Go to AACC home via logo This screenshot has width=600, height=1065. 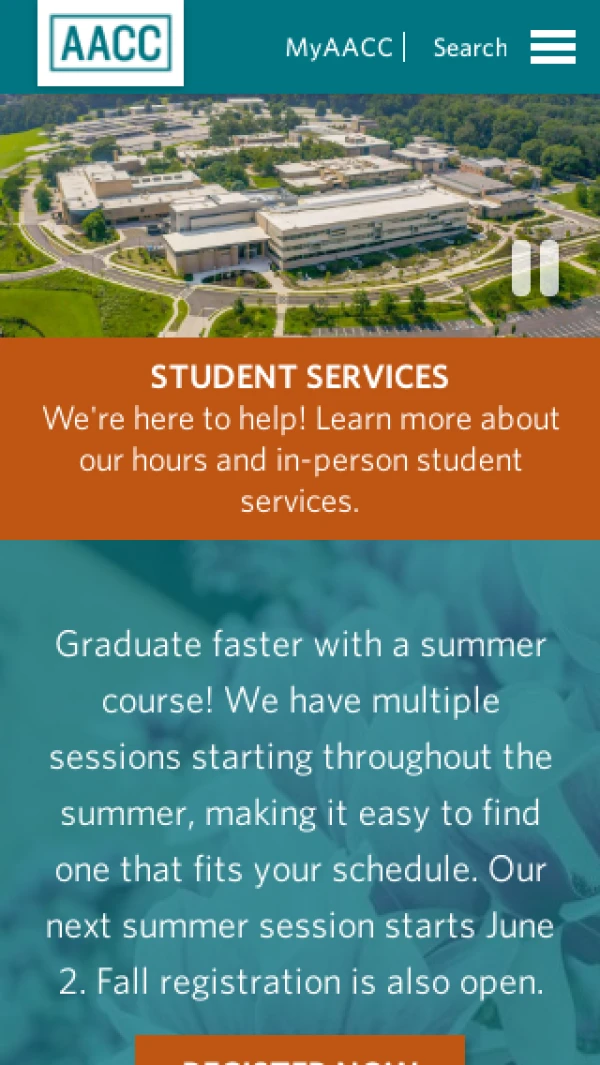[110, 43]
